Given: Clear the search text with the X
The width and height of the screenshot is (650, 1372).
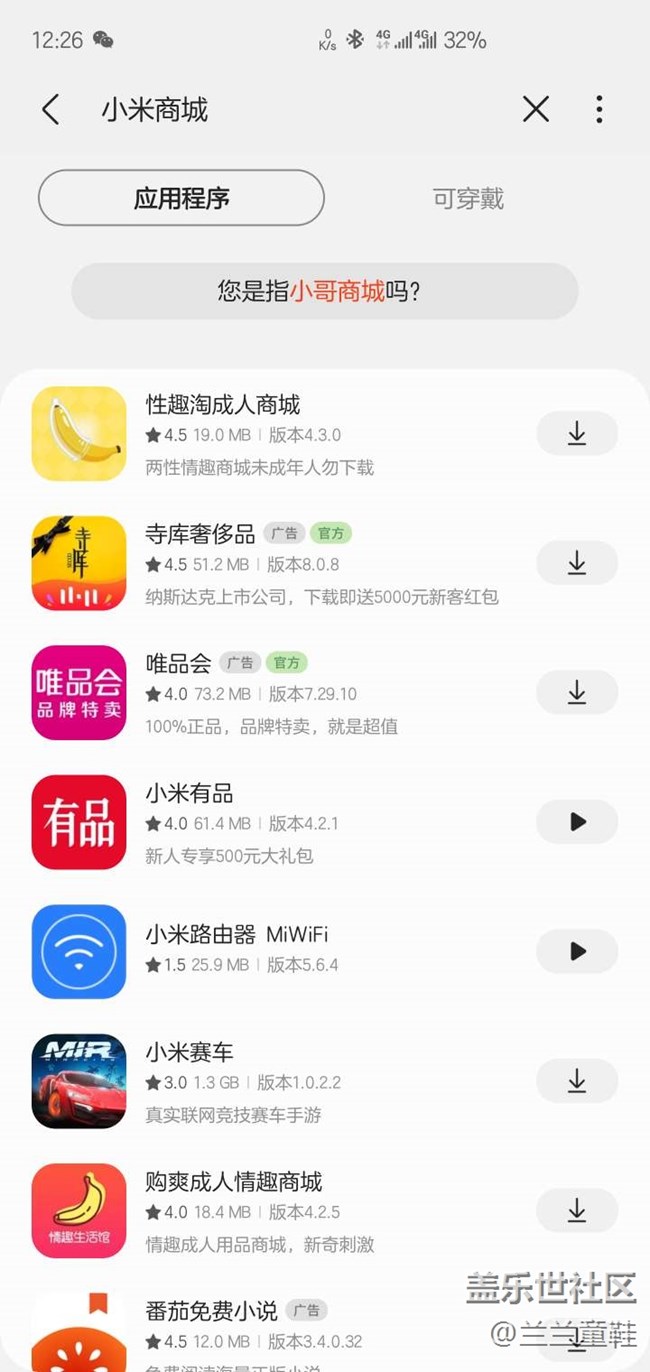Looking at the screenshot, I should 536,109.
